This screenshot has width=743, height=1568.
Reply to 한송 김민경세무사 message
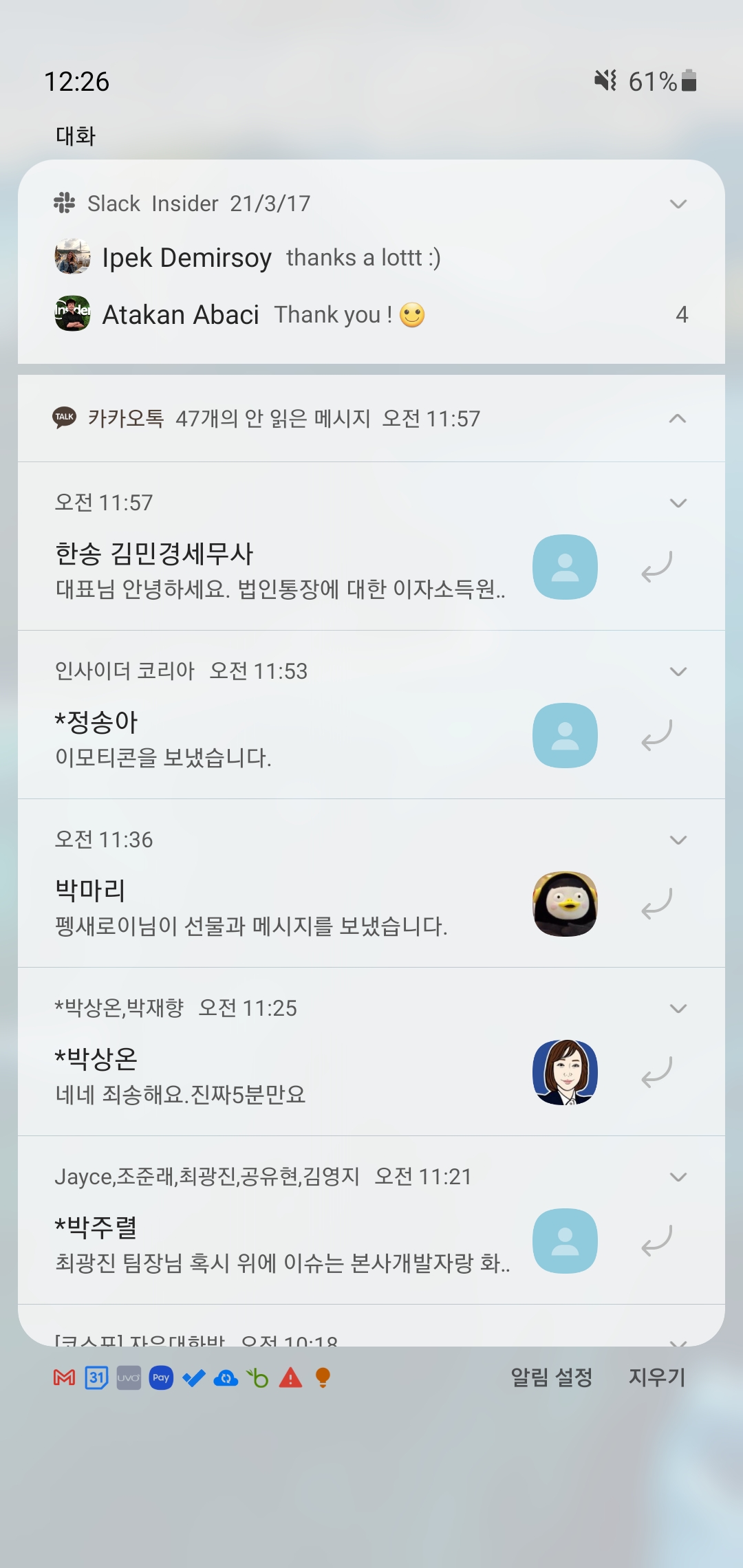pyautogui.click(x=656, y=567)
